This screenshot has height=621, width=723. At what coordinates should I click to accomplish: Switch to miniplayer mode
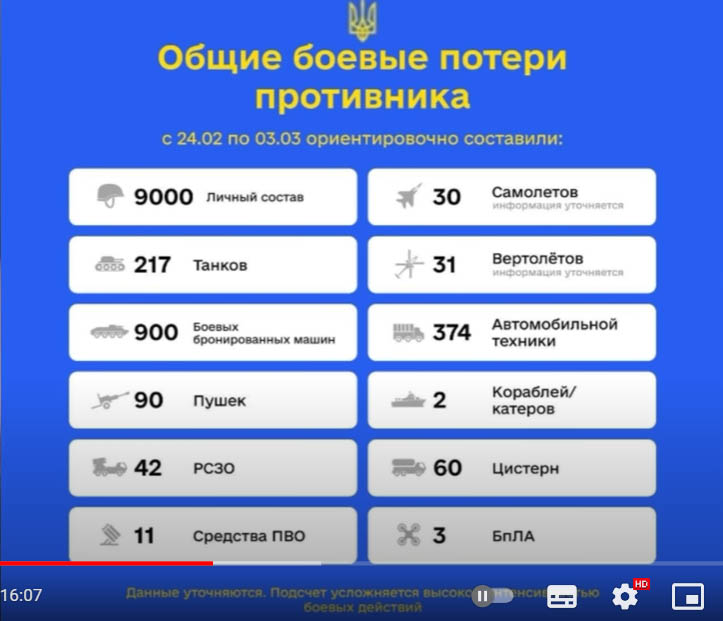(688, 597)
